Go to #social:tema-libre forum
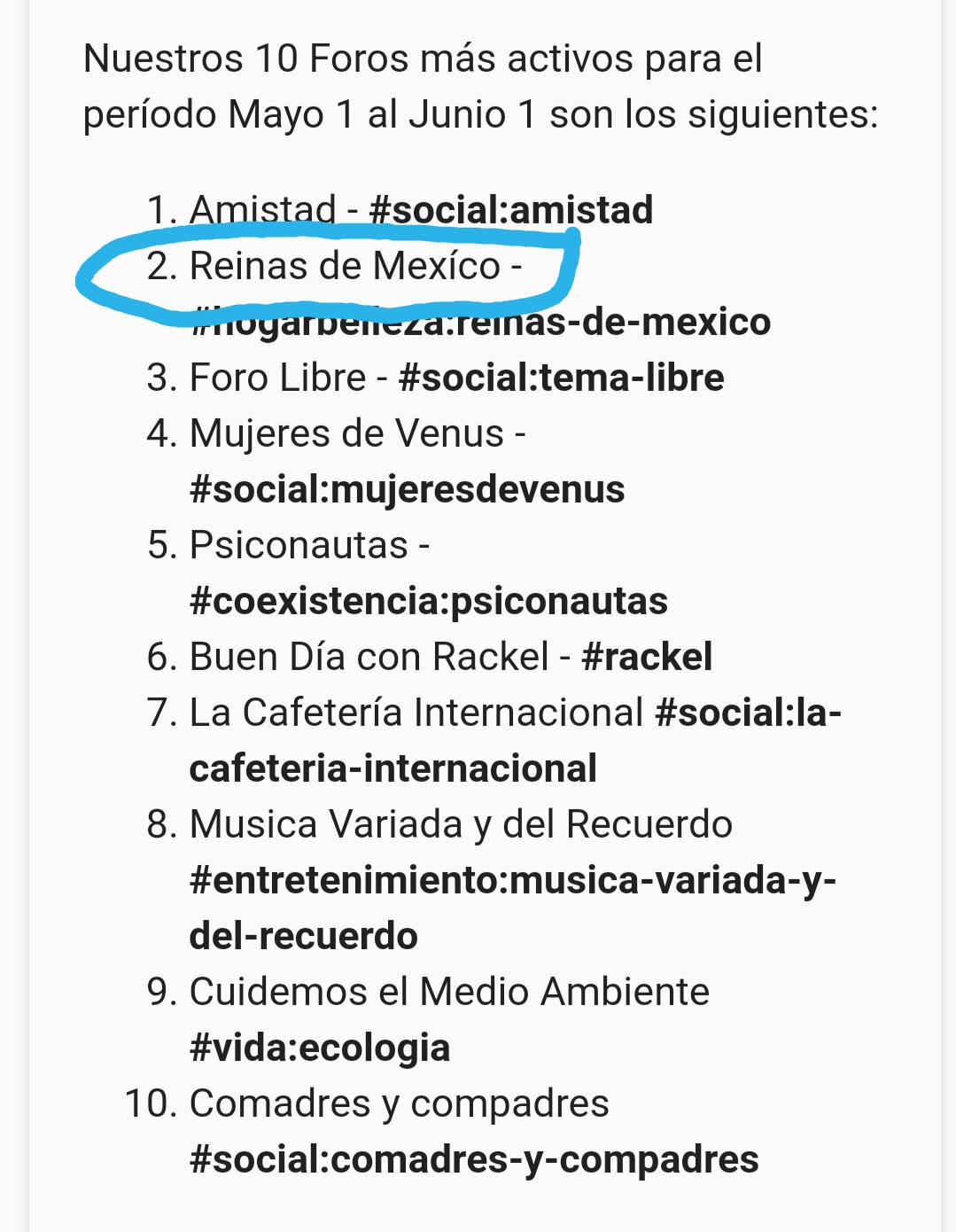Viewport: 956px width, 1232px height. (561, 378)
